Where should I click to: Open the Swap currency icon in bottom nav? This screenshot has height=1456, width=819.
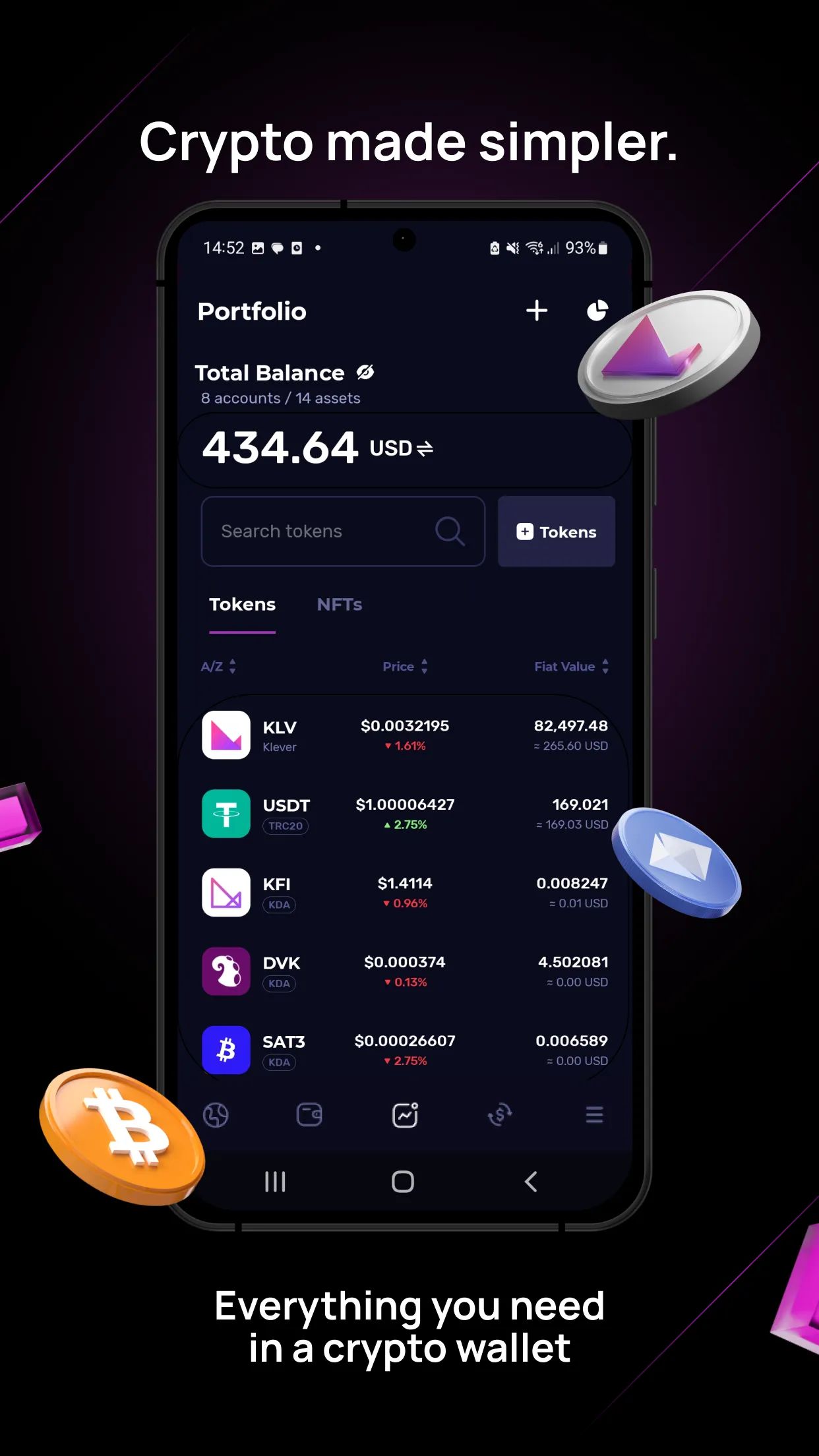point(500,1115)
